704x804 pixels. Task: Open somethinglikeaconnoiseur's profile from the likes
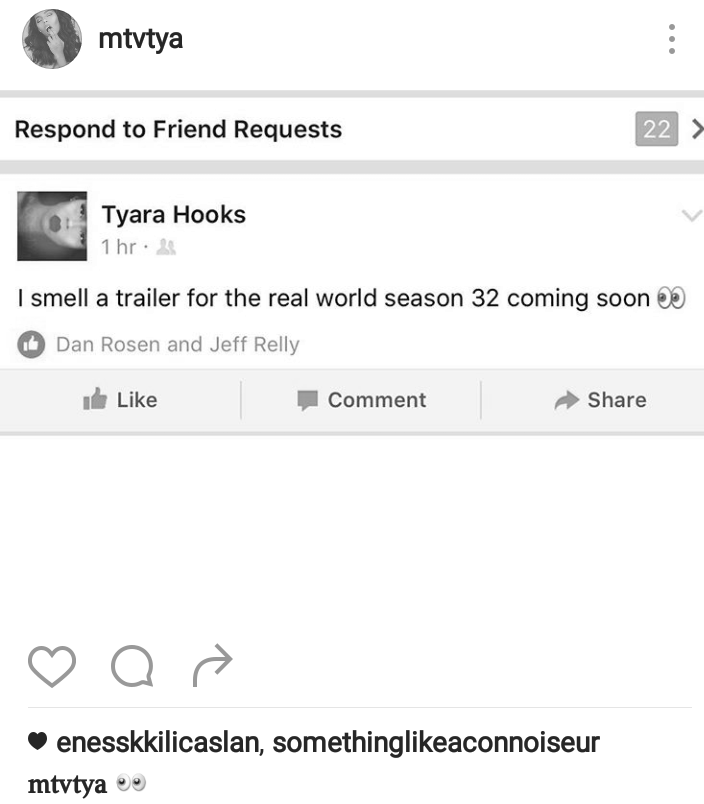coord(435,743)
